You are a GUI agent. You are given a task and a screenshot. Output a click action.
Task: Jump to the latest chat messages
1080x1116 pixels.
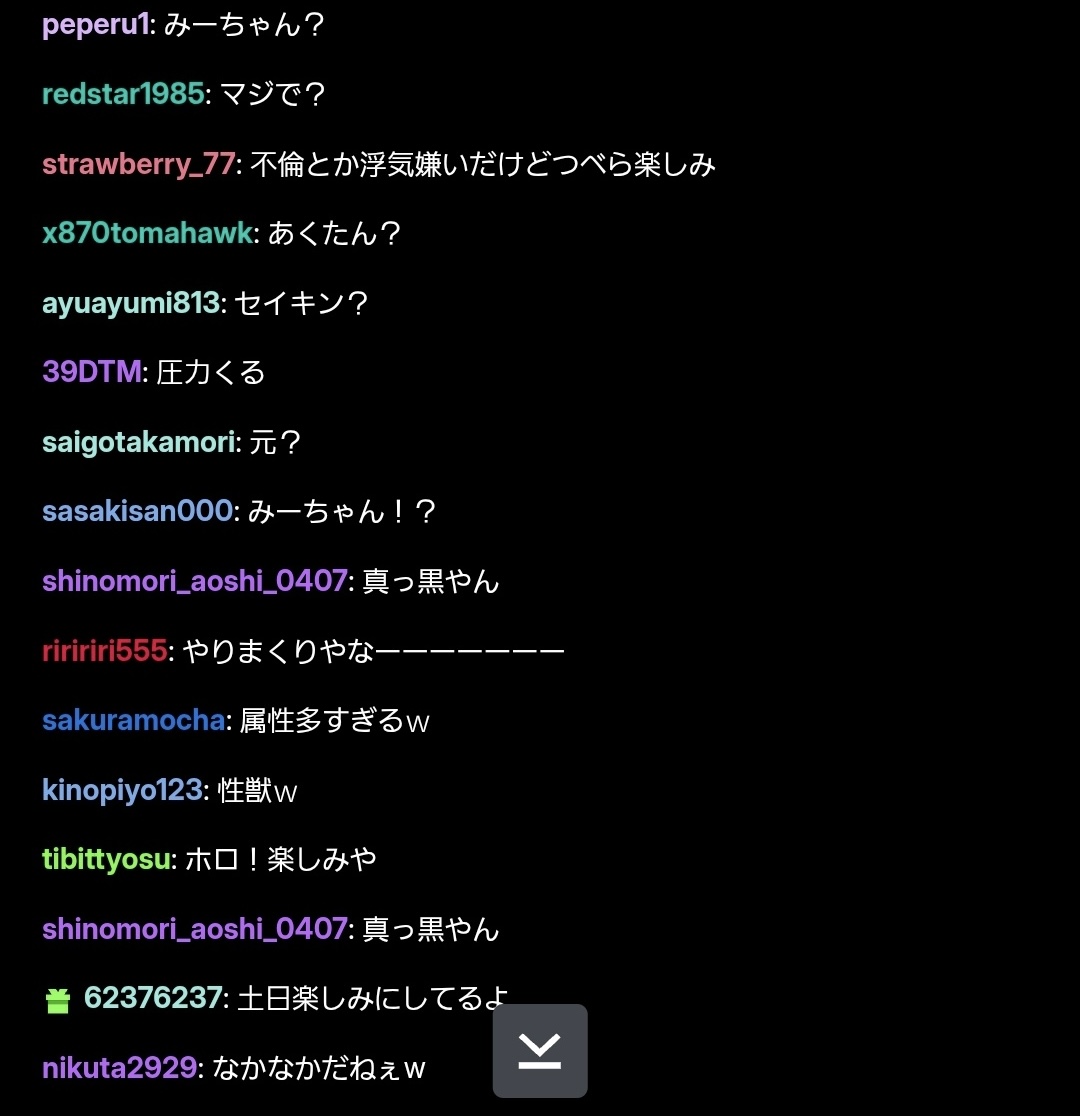(x=539, y=1050)
